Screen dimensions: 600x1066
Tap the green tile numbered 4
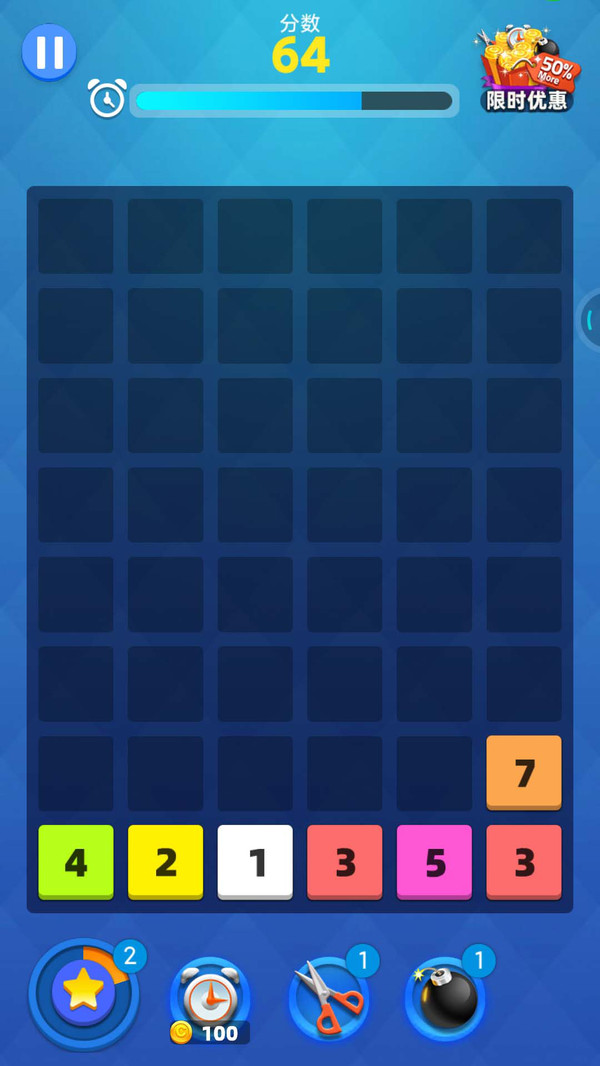pos(76,862)
